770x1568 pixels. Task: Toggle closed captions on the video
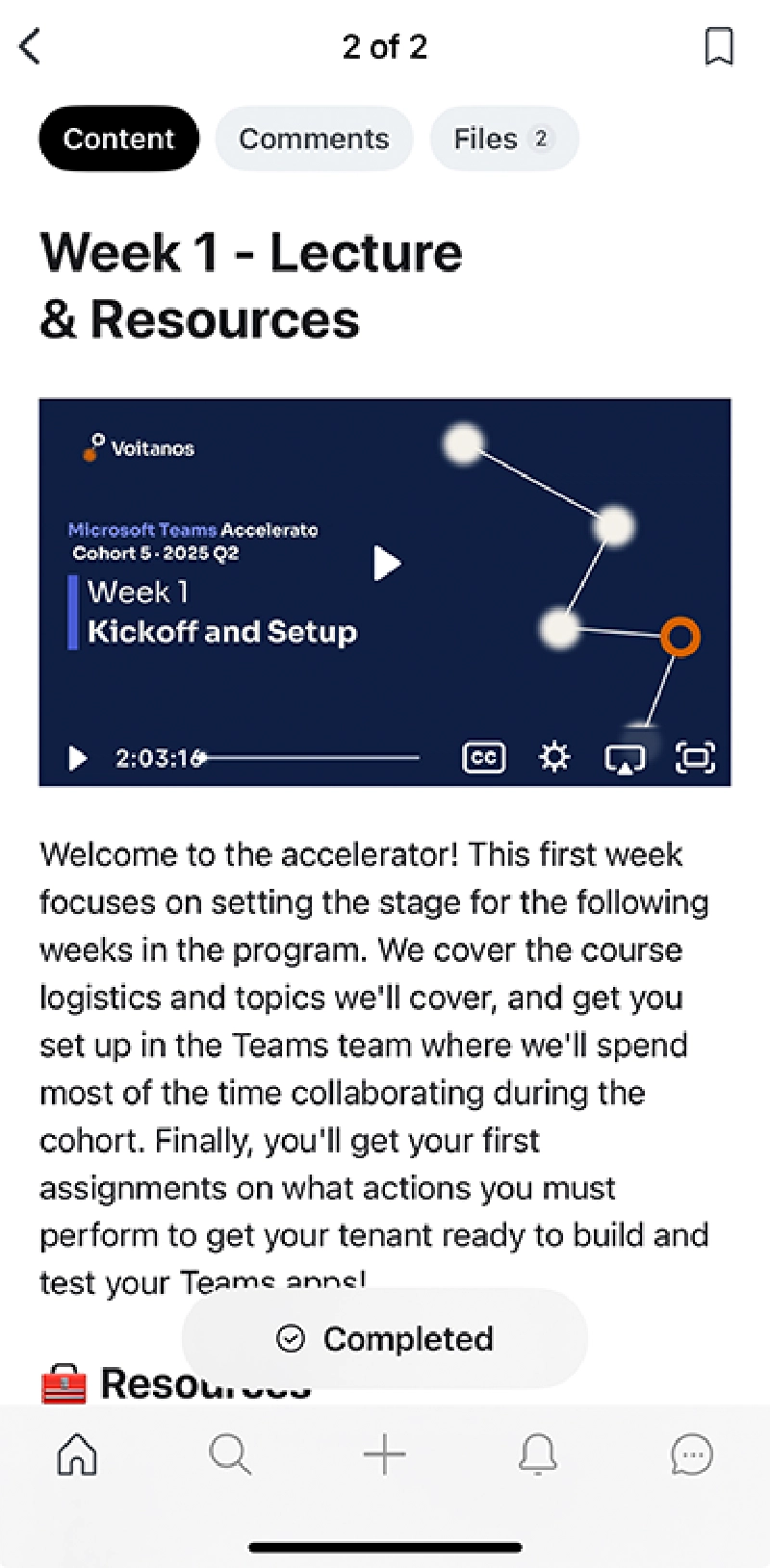pyautogui.click(x=483, y=758)
